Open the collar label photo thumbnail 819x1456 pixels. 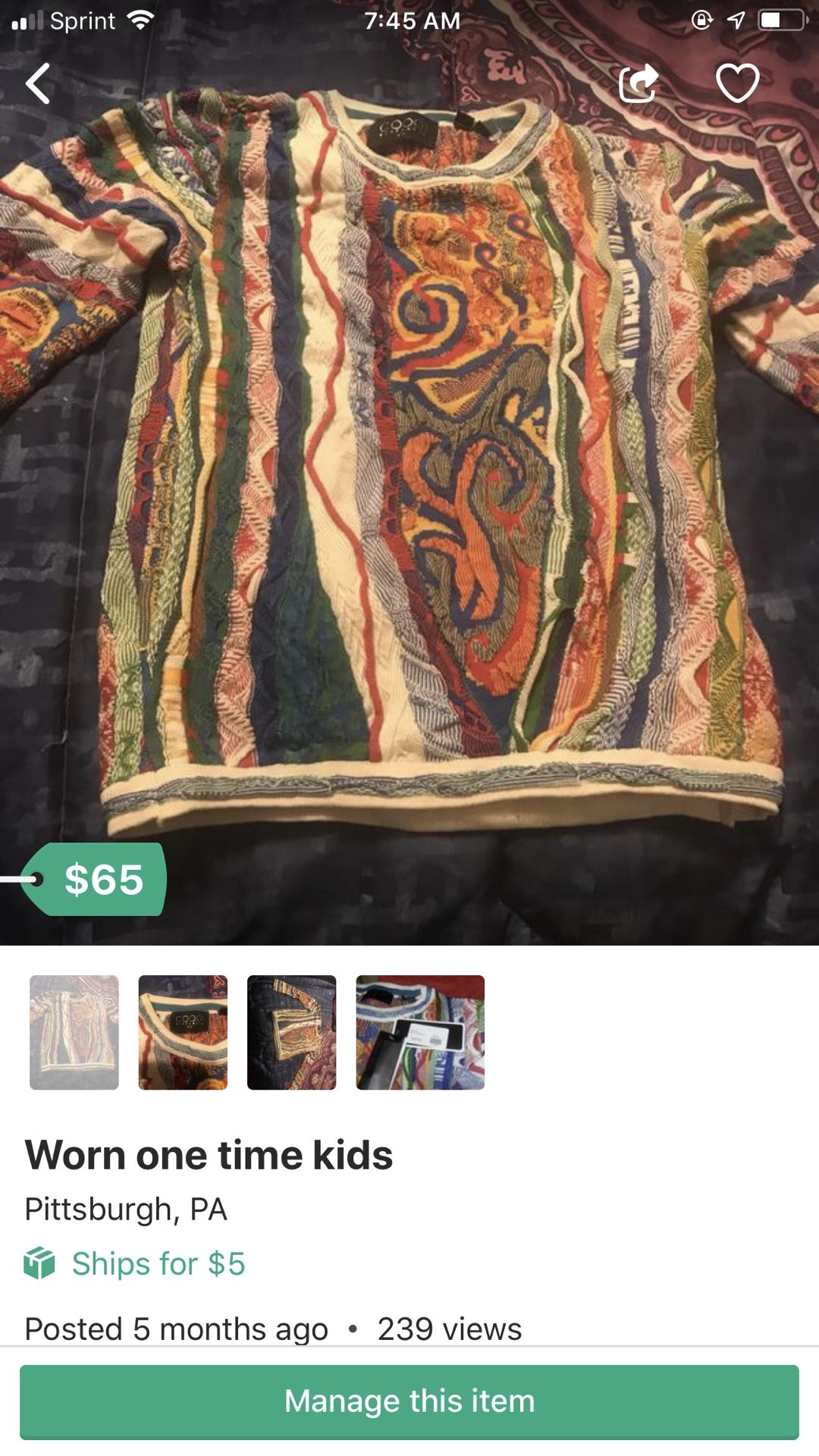point(183,1032)
